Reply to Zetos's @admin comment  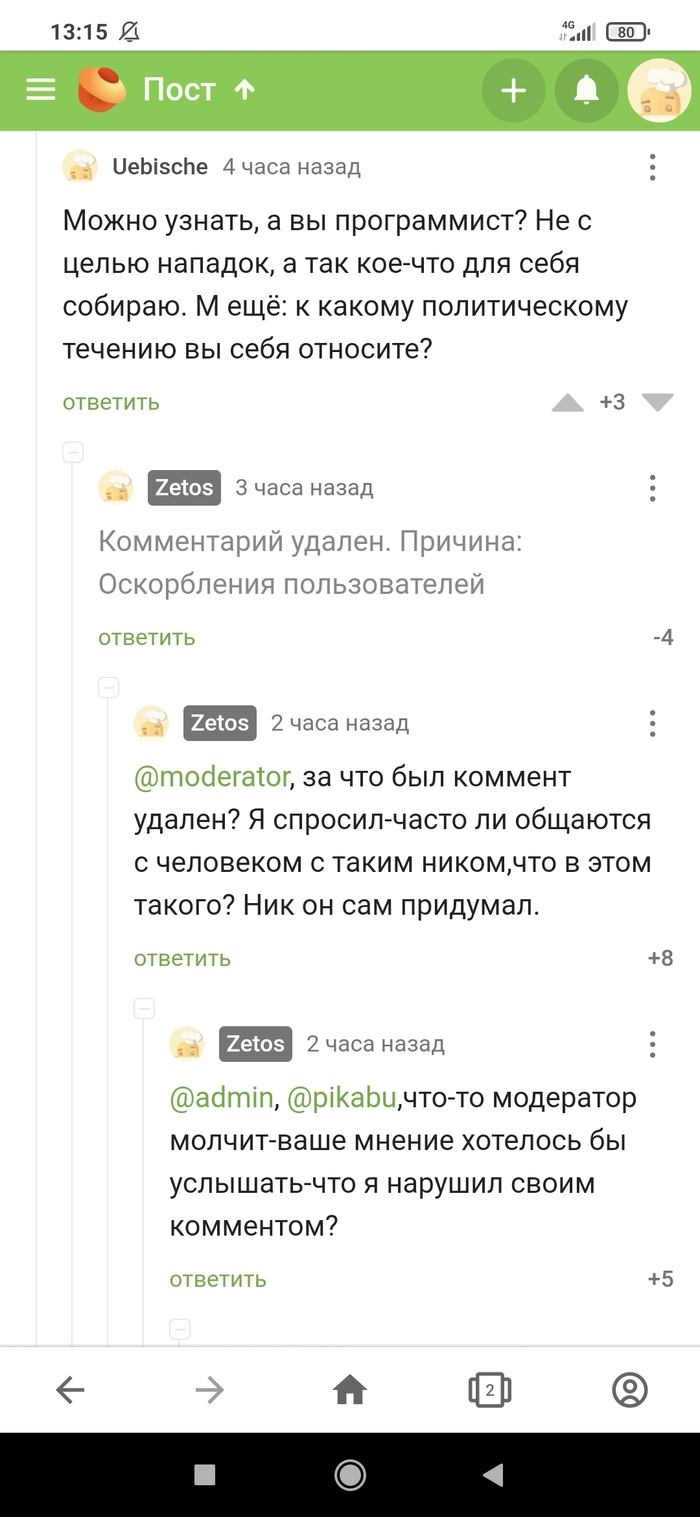[218, 1279]
